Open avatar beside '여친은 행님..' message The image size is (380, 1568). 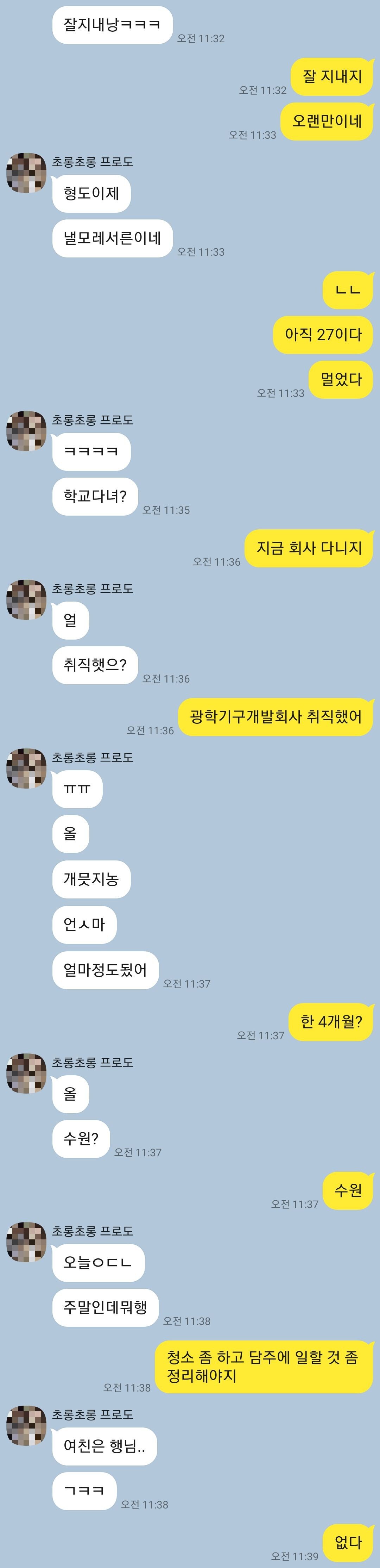pos(26,1425)
